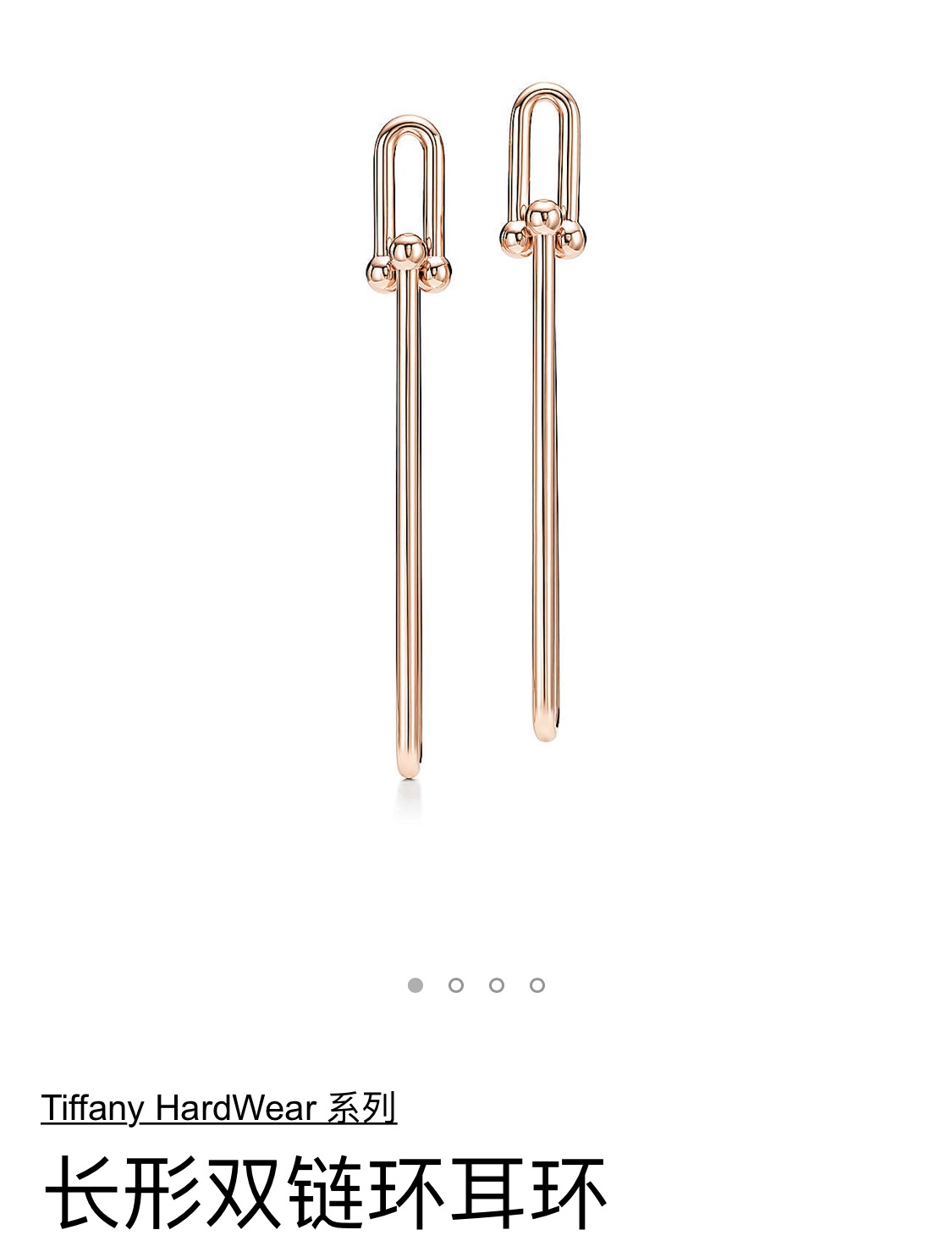Select the third carousel indicator dot
The width and height of the screenshot is (952, 1252).
[497, 985]
